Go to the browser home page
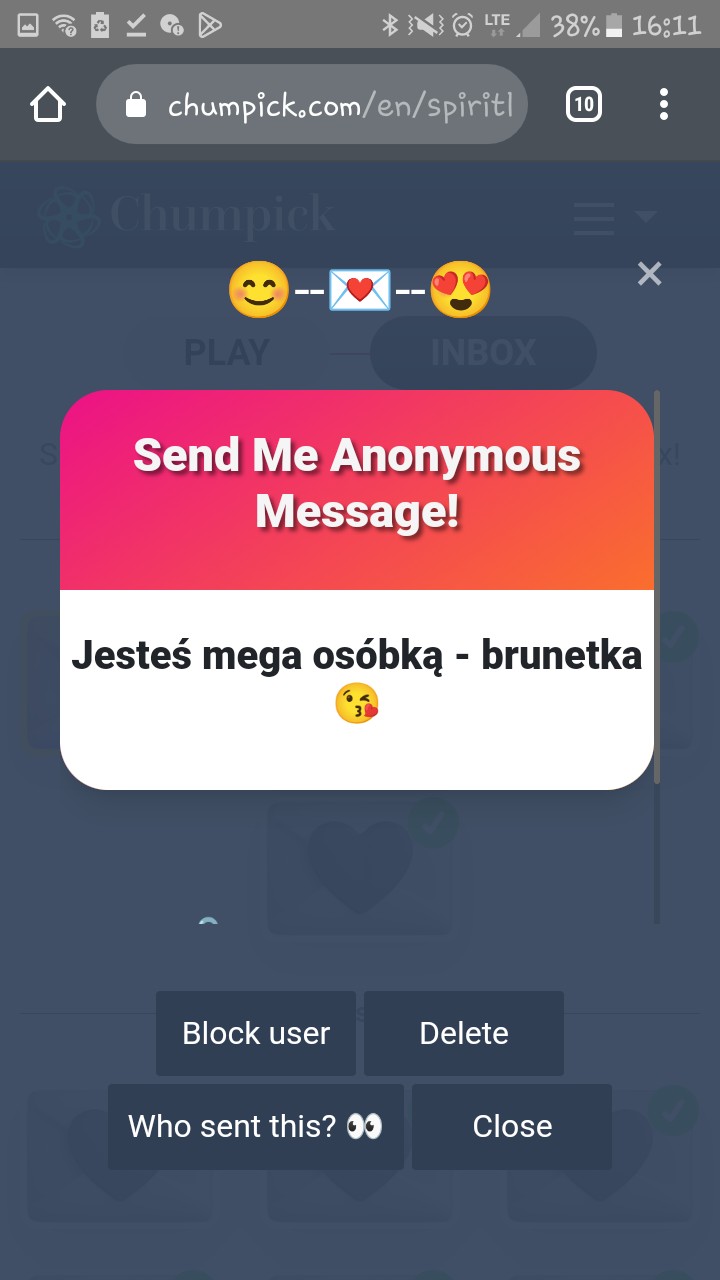The height and width of the screenshot is (1280, 720). (48, 105)
